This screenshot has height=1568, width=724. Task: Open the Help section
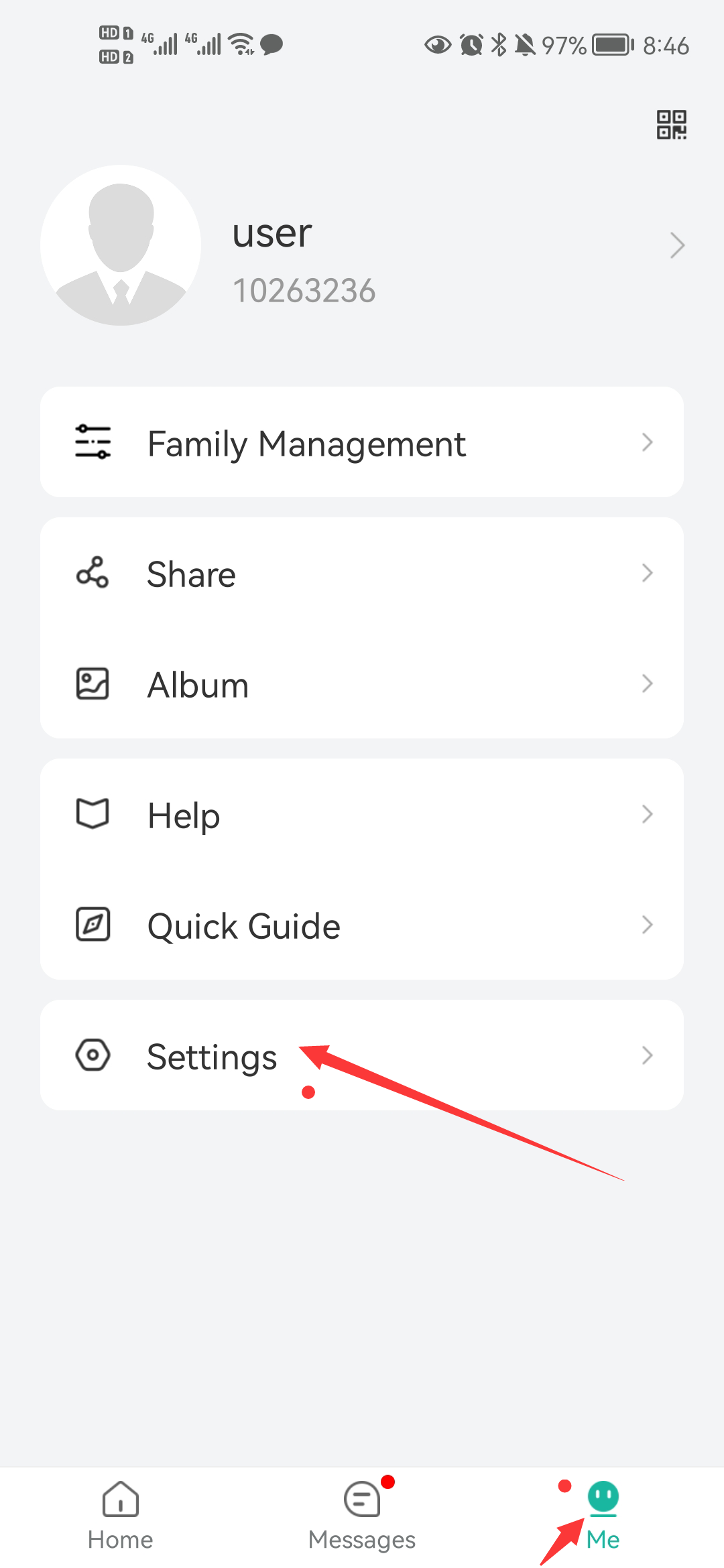pos(362,815)
